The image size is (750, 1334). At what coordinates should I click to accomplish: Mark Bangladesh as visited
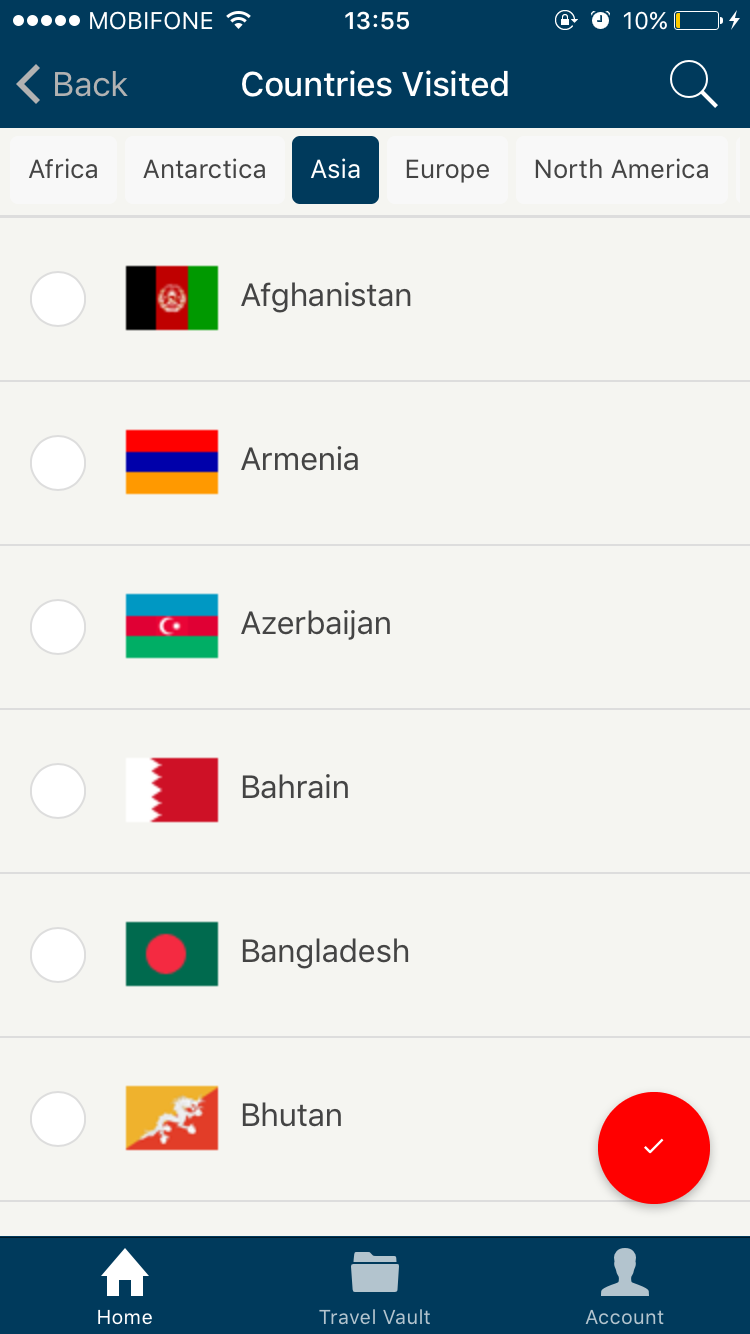pyautogui.click(x=58, y=955)
